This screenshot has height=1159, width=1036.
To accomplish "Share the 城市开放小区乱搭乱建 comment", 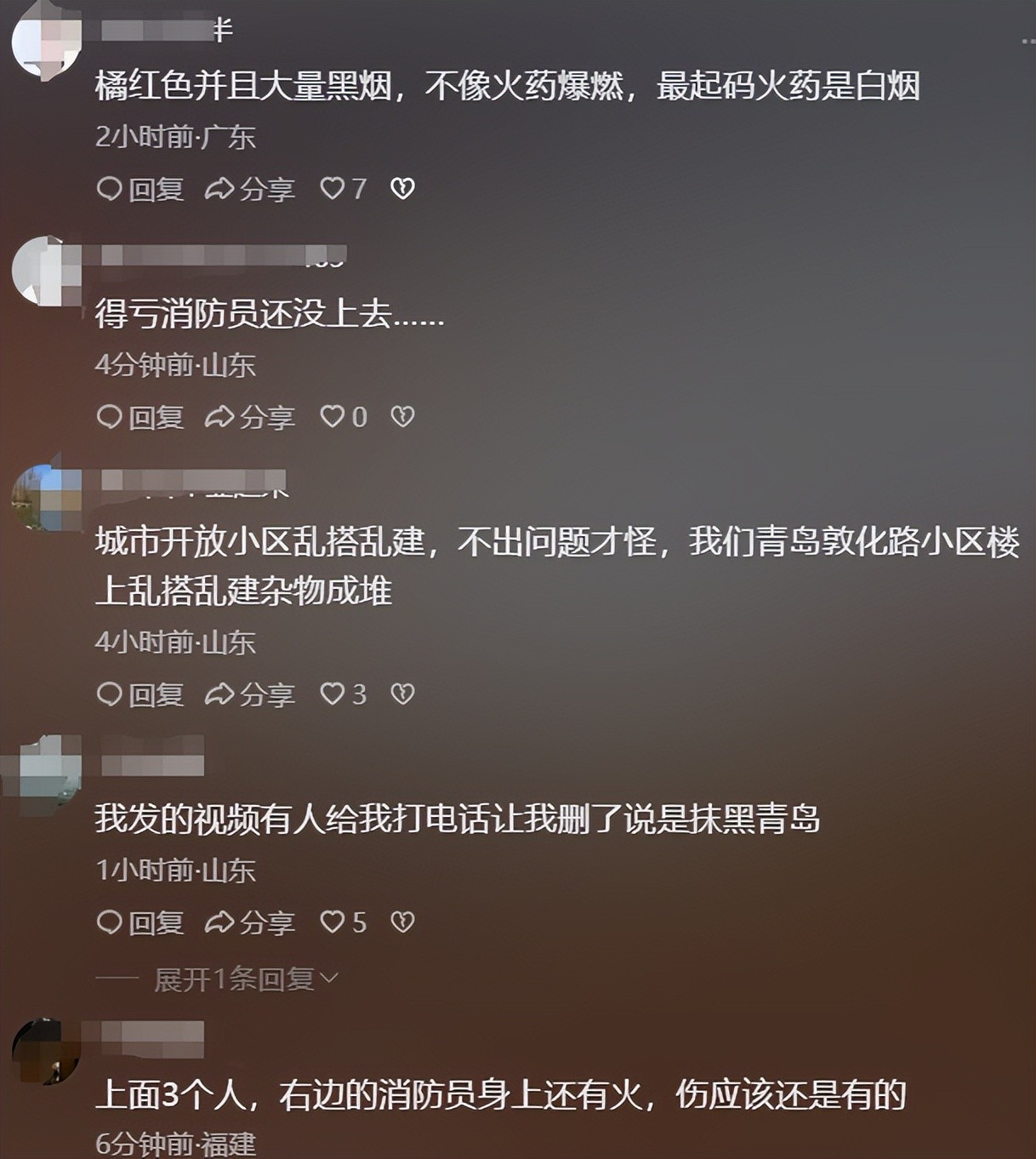I will click(250, 694).
